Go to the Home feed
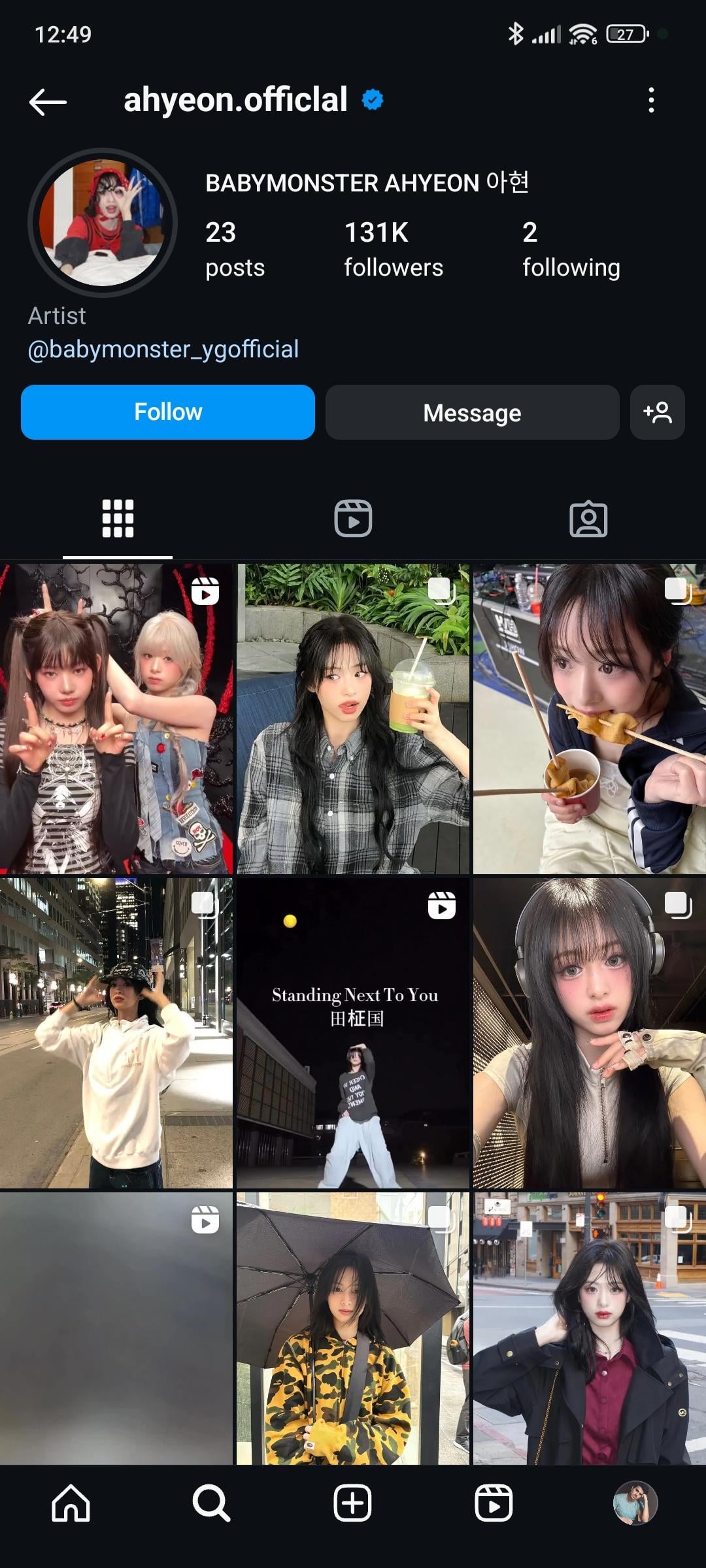The width and height of the screenshot is (706, 1568). [71, 1503]
